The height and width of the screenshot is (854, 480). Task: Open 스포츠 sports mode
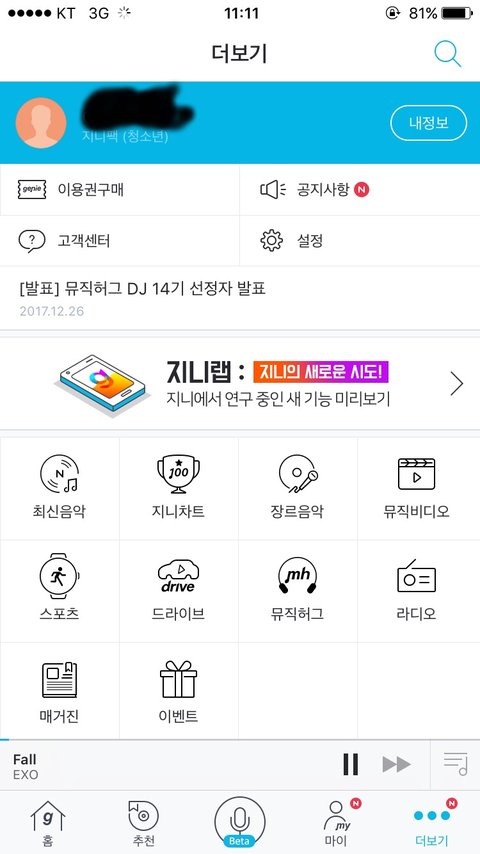pyautogui.click(x=59, y=590)
